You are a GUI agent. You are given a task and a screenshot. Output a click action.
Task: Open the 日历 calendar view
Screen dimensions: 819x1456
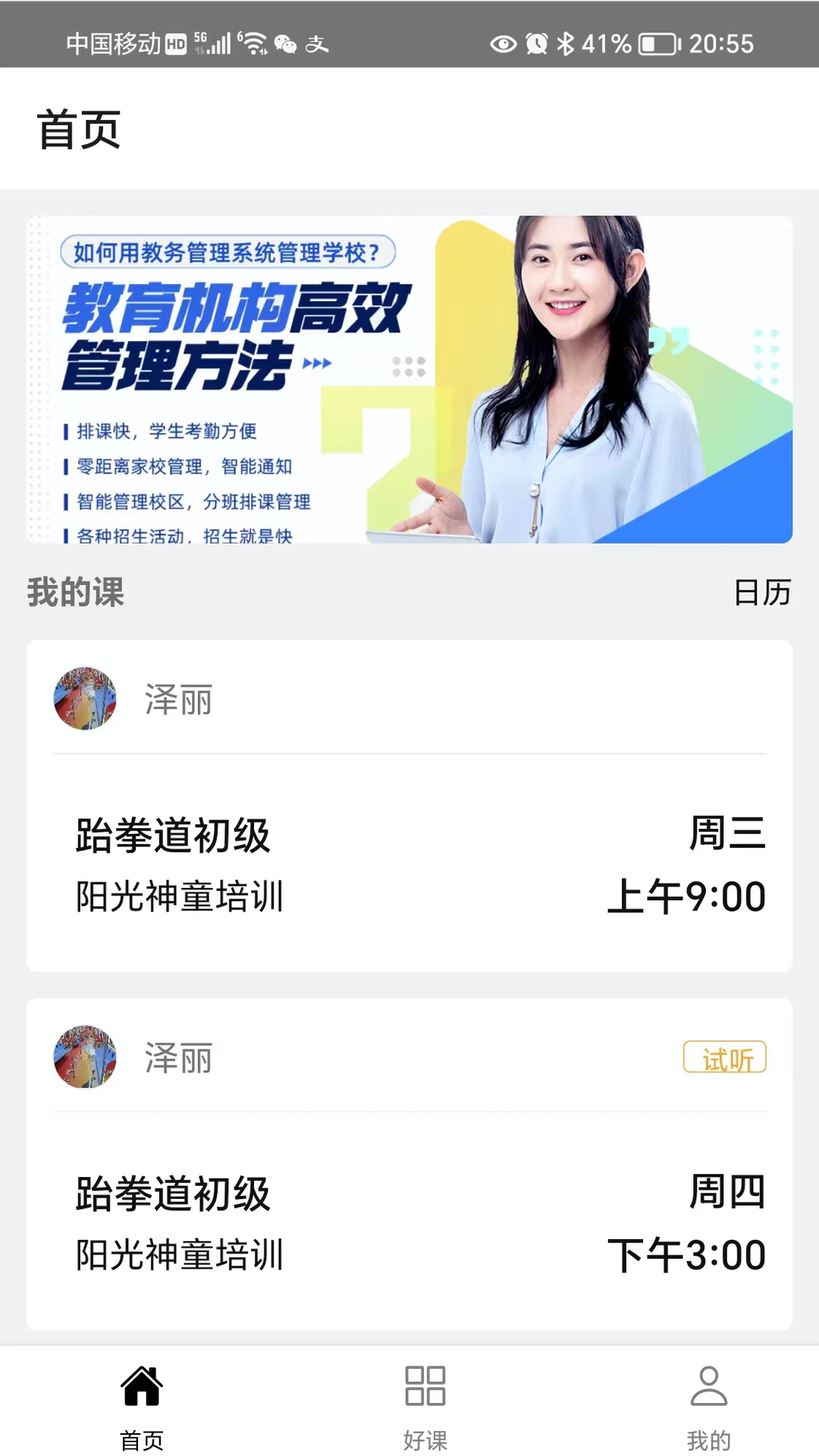[x=761, y=594]
